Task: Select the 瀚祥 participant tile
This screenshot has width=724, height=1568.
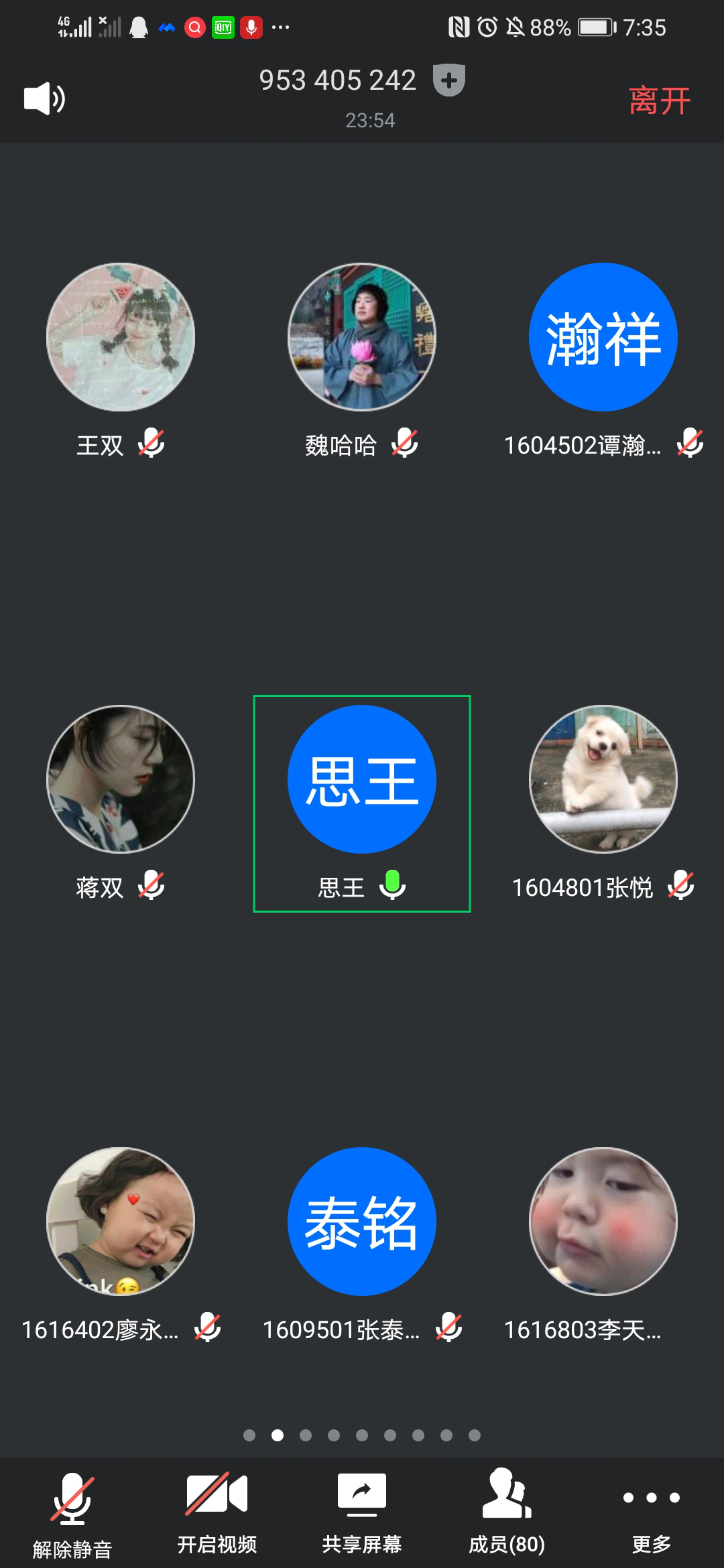Action: [603, 337]
